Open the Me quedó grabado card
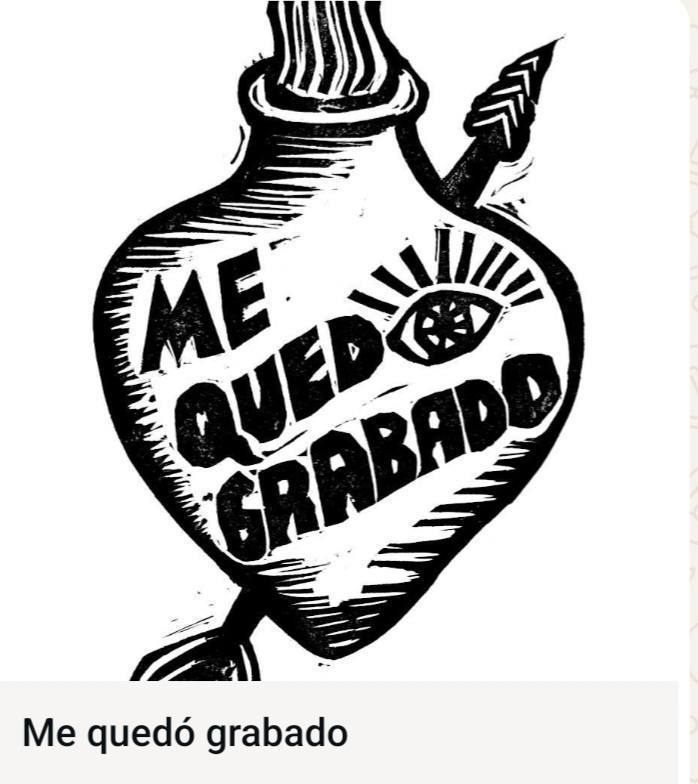Screen dimensions: 698x784 (x=185, y=734)
